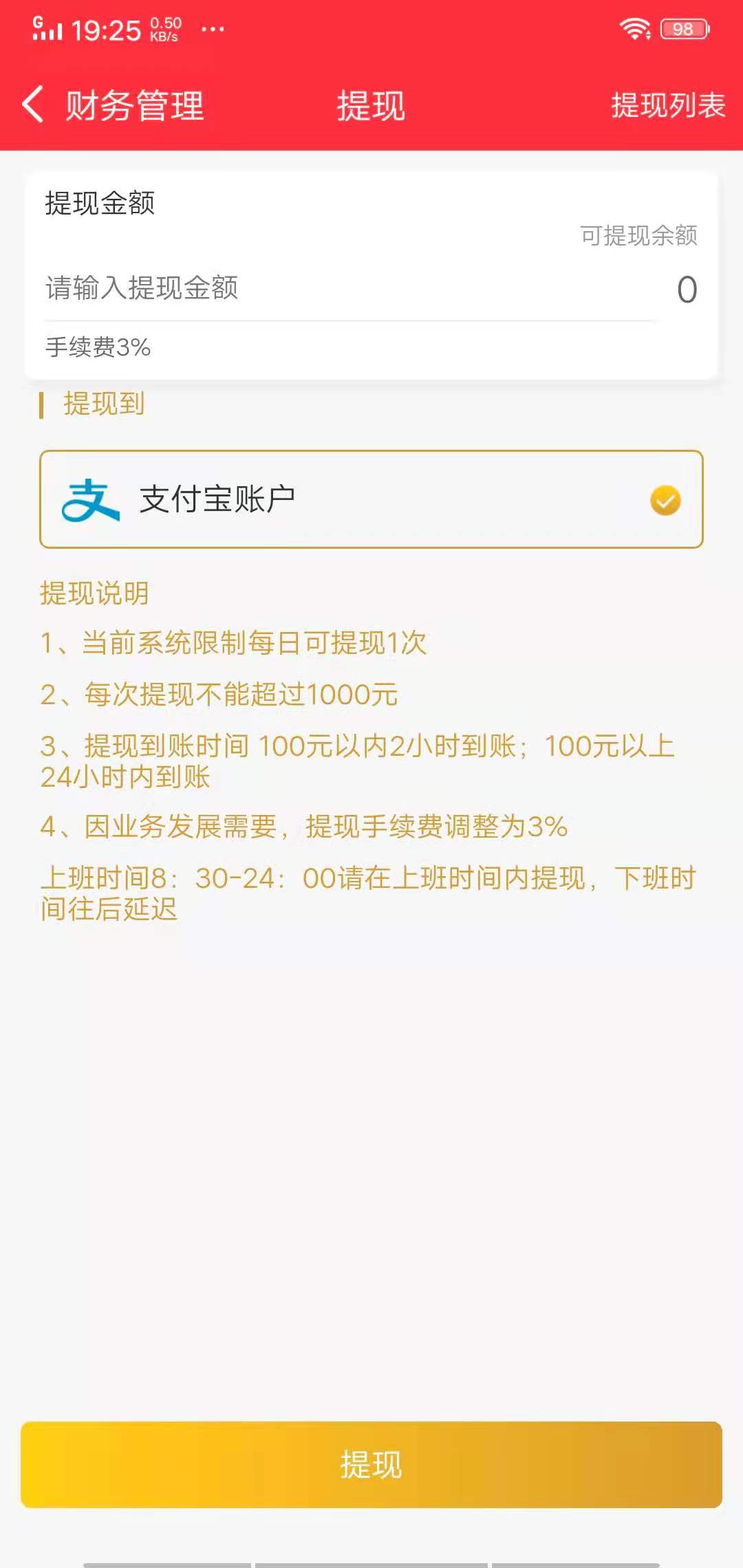Open the 提现到 payout options section
The width and height of the screenshot is (743, 1568).
coord(103,404)
